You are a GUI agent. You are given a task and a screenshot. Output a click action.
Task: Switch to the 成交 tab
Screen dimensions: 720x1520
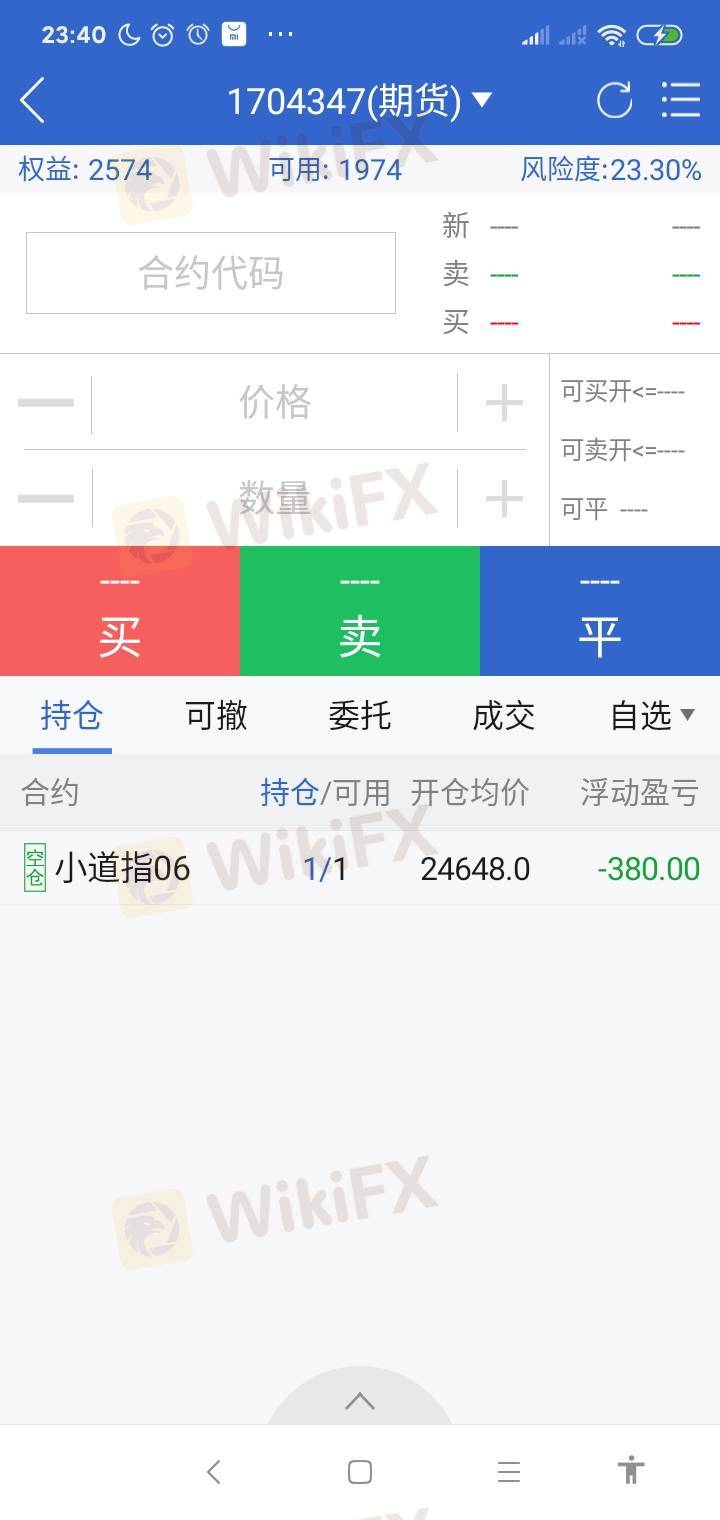[x=504, y=716]
